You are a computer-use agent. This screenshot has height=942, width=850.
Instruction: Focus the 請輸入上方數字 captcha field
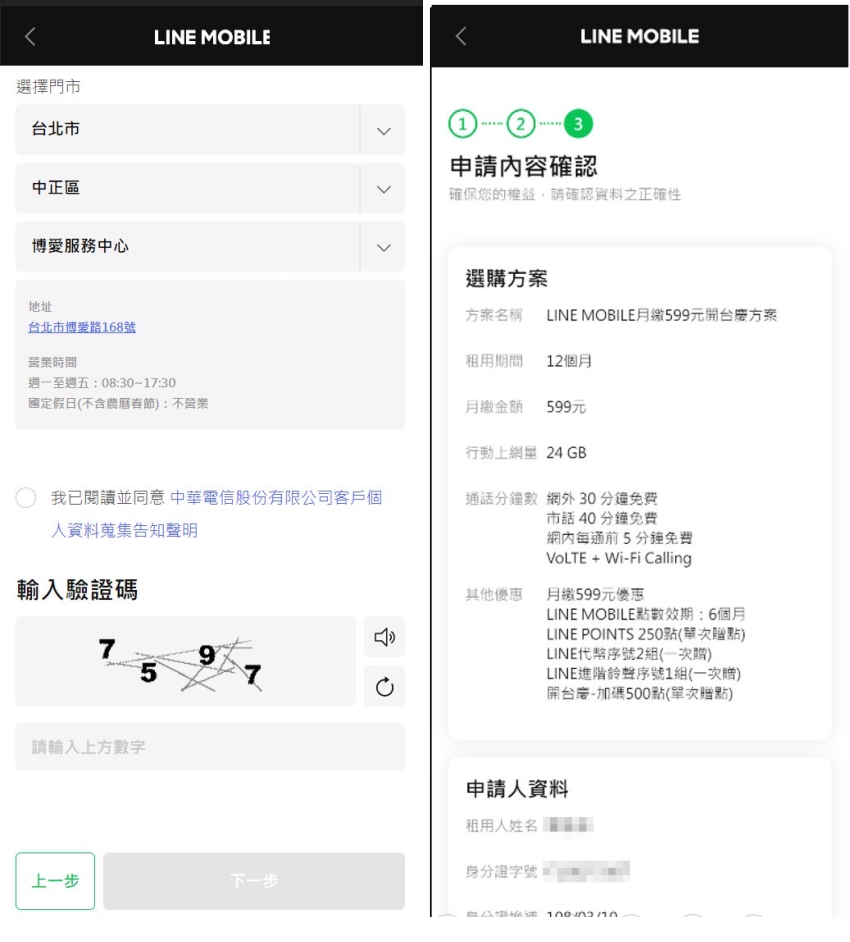pos(210,747)
